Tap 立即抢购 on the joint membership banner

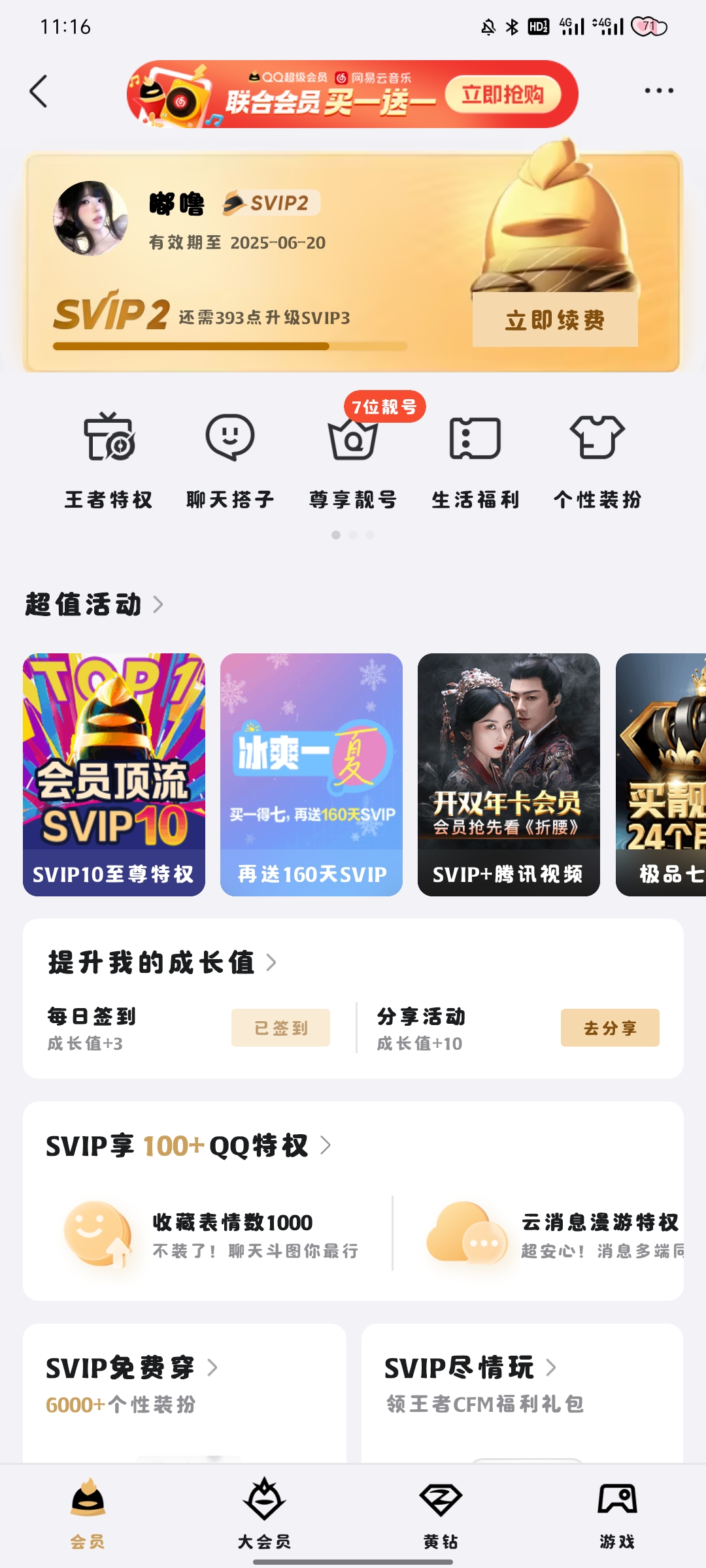click(503, 95)
